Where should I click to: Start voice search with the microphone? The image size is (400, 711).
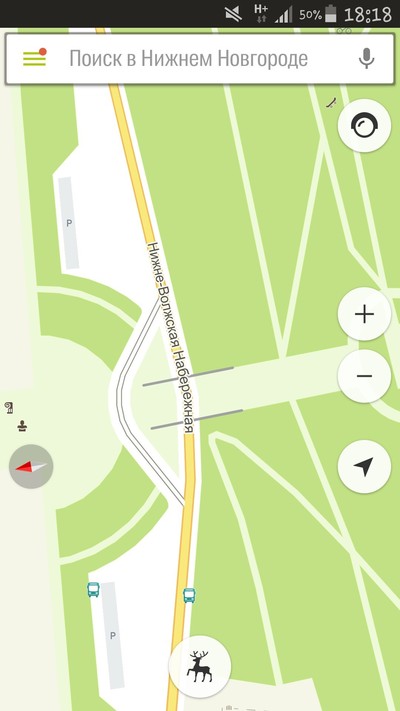tap(366, 58)
